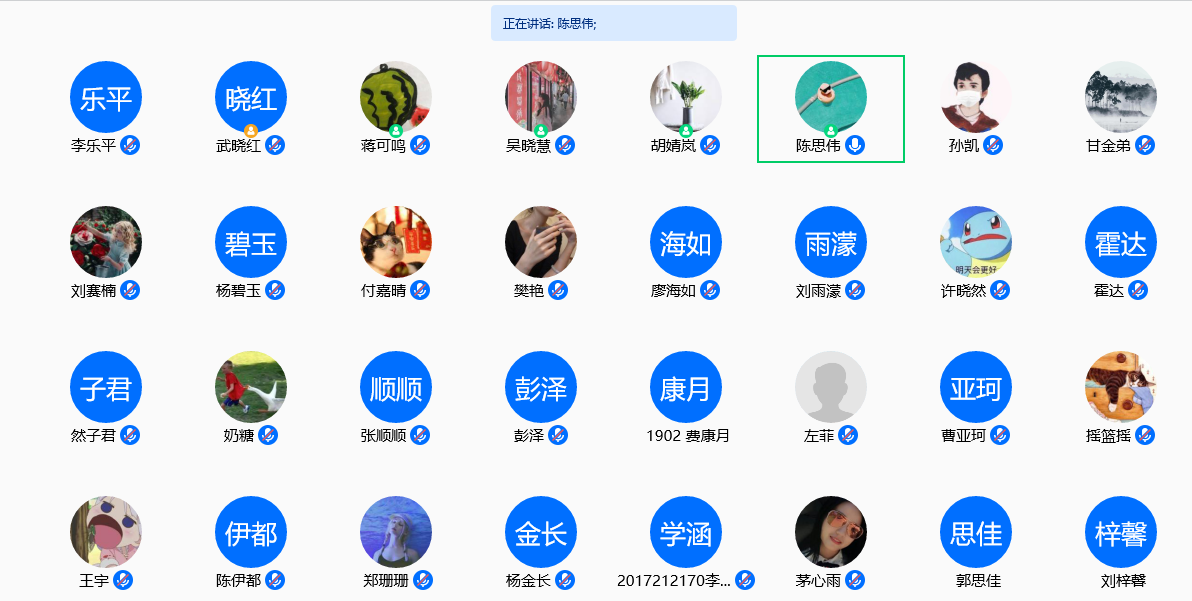Viewport: 1192px width, 601px height.
Task: Open the tile for 1902 费康月
Action: [686, 387]
